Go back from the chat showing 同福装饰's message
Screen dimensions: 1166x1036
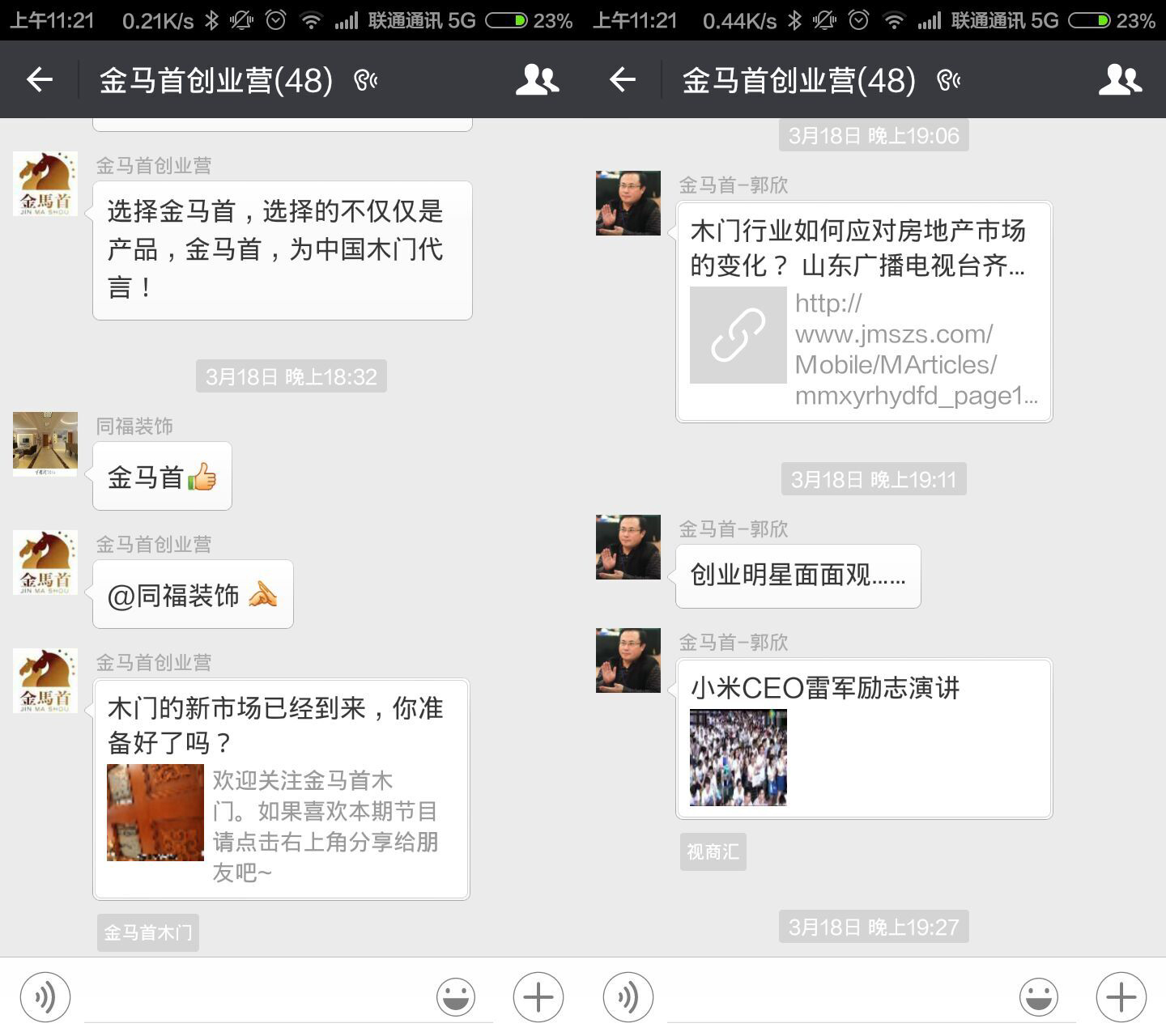click(39, 79)
